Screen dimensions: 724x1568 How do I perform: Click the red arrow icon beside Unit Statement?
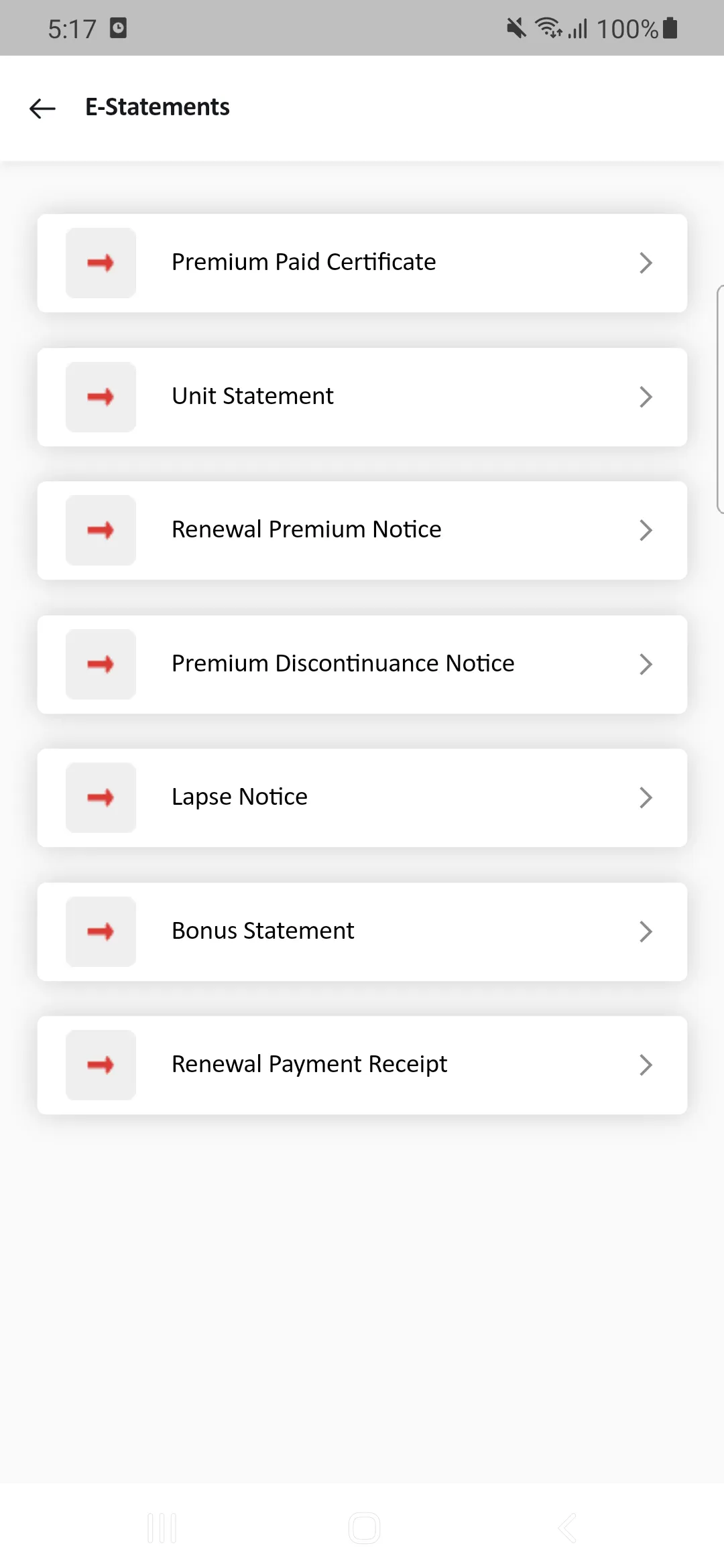click(101, 397)
